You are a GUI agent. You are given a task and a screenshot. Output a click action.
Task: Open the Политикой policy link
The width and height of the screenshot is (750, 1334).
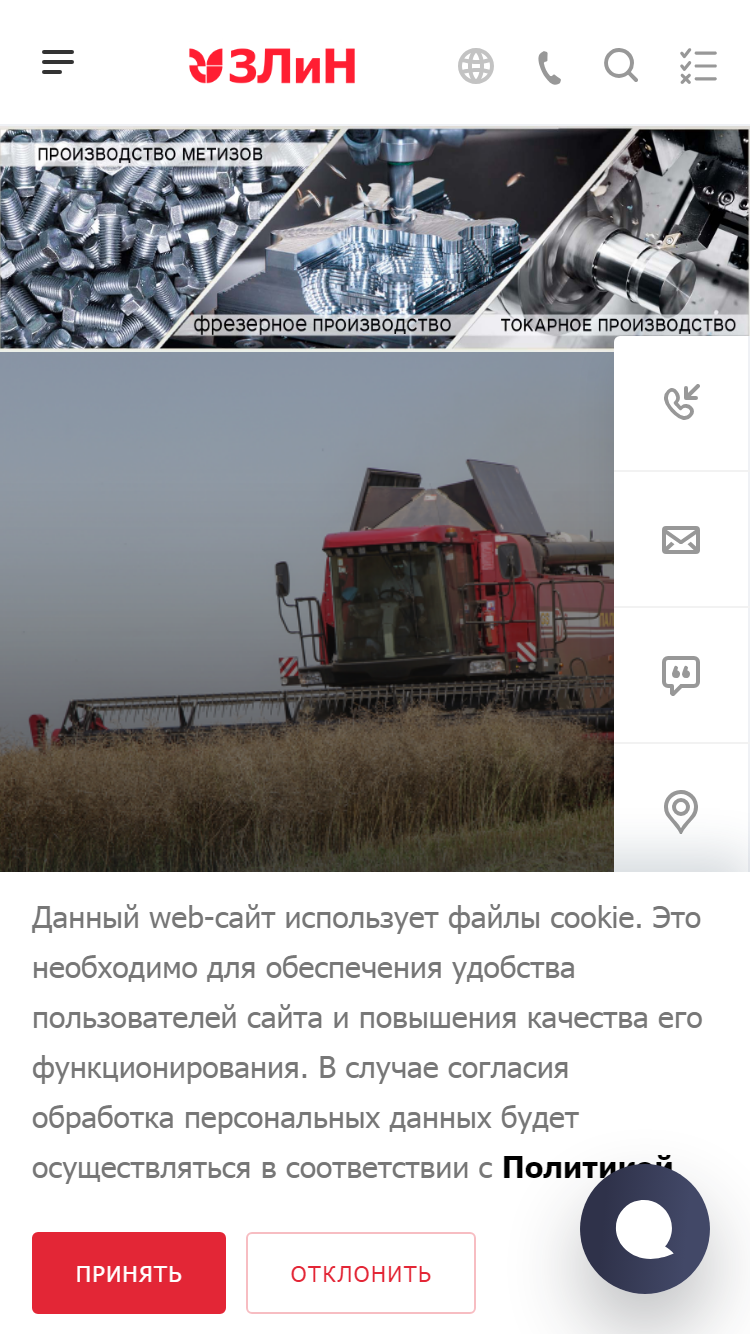[587, 1168]
